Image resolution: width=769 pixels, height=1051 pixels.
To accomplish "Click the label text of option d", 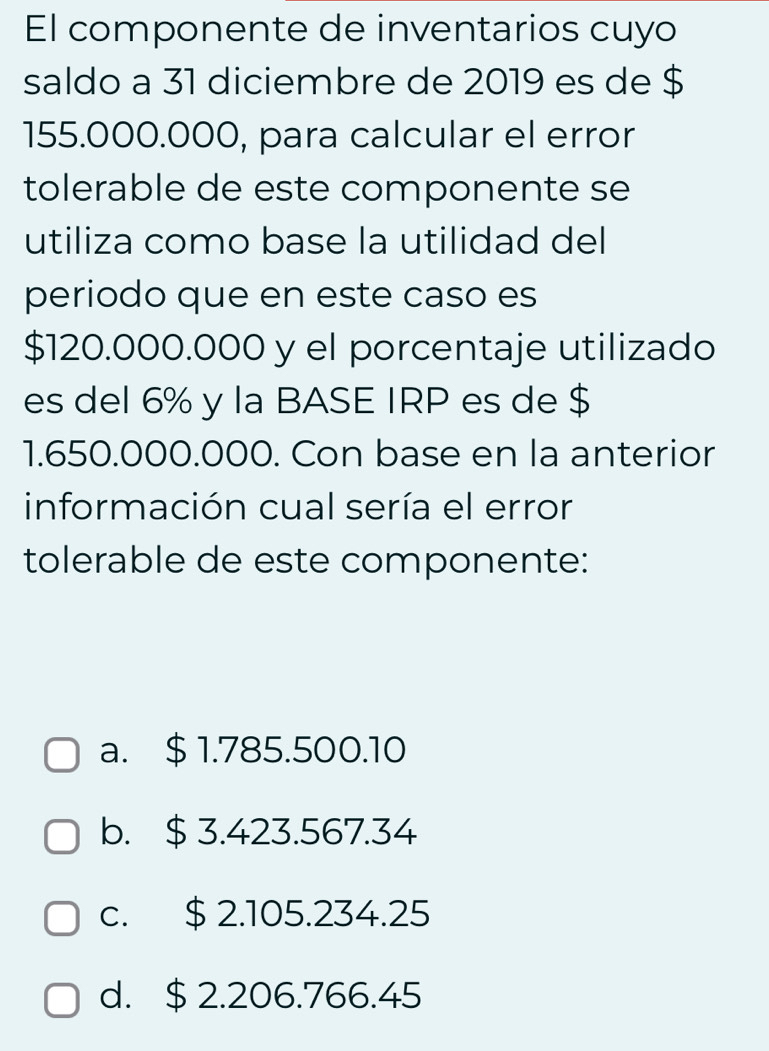I will 114,998.
